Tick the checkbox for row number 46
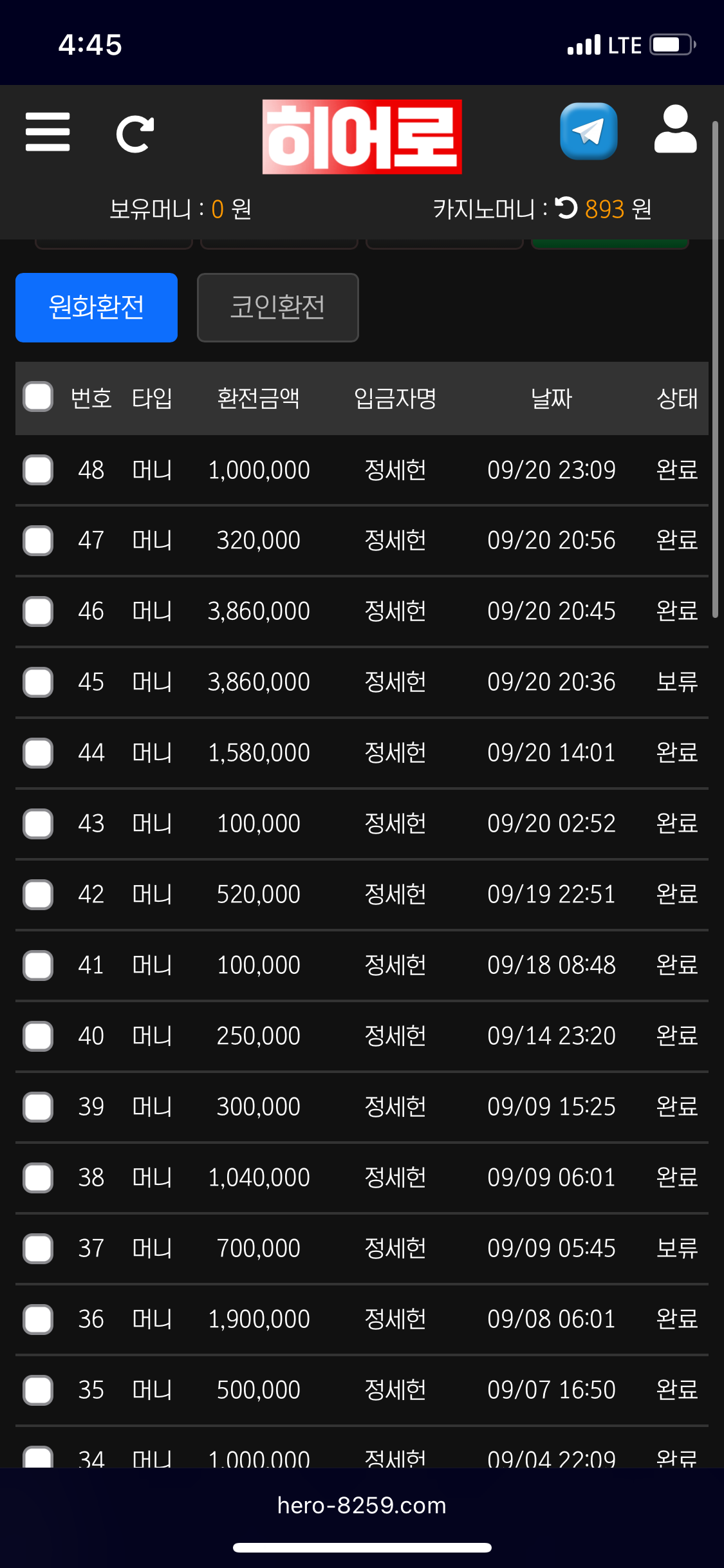Viewport: 724px width, 1568px height. tap(38, 611)
